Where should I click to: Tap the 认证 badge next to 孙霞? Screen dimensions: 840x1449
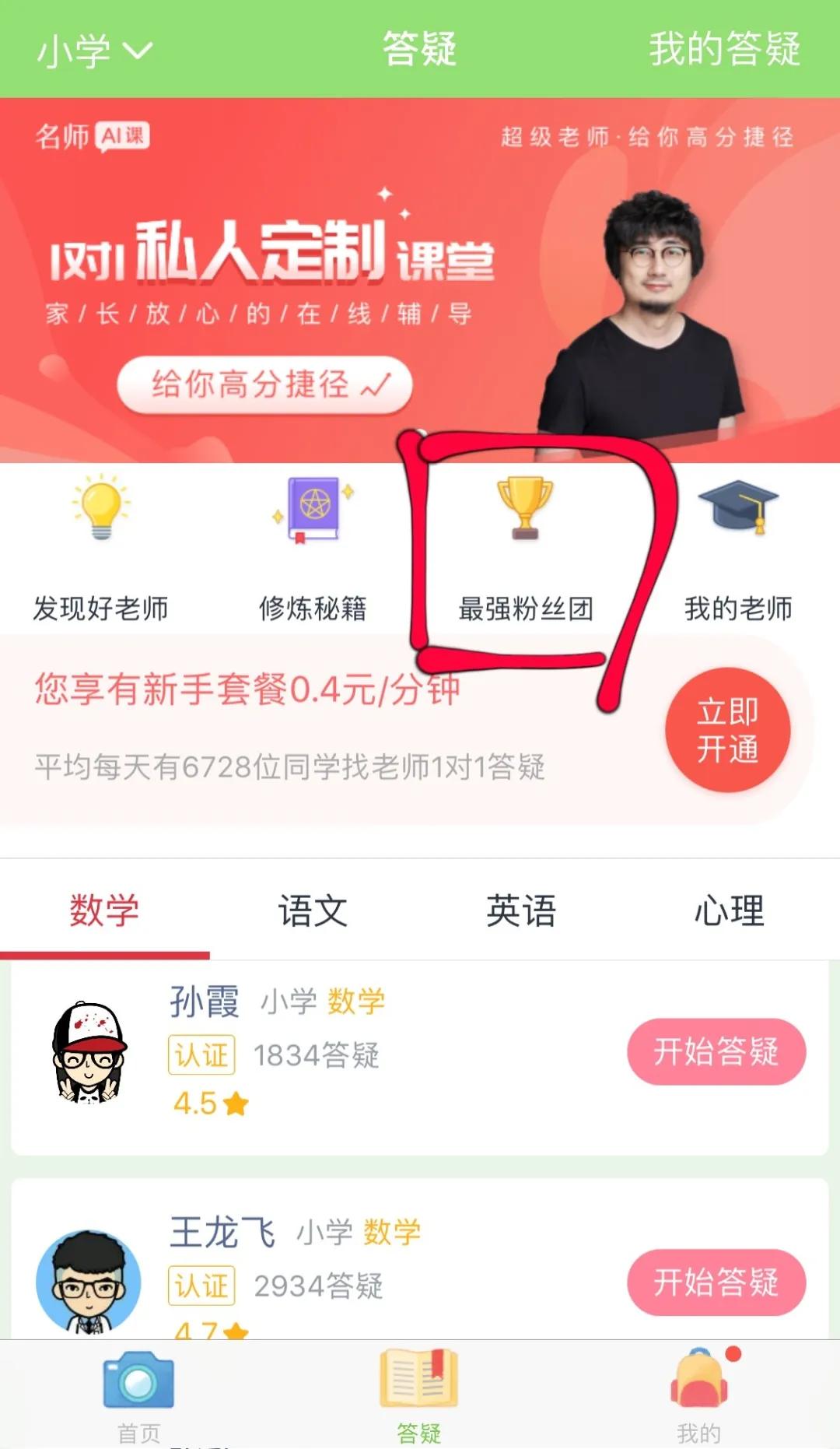click(201, 1056)
